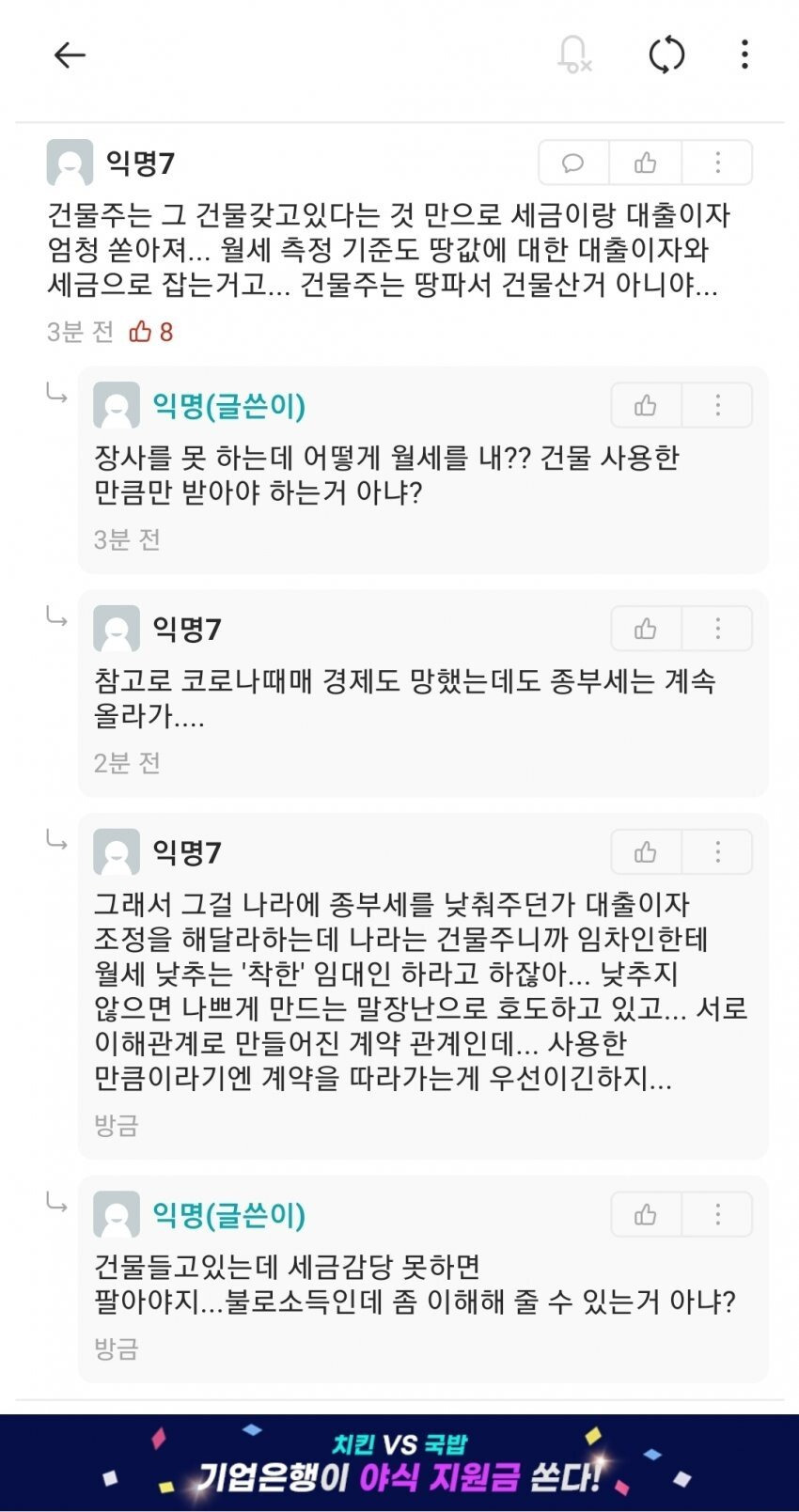Open more options on 익명7's top comment
The width and height of the screenshot is (799, 1512).
coord(717,163)
